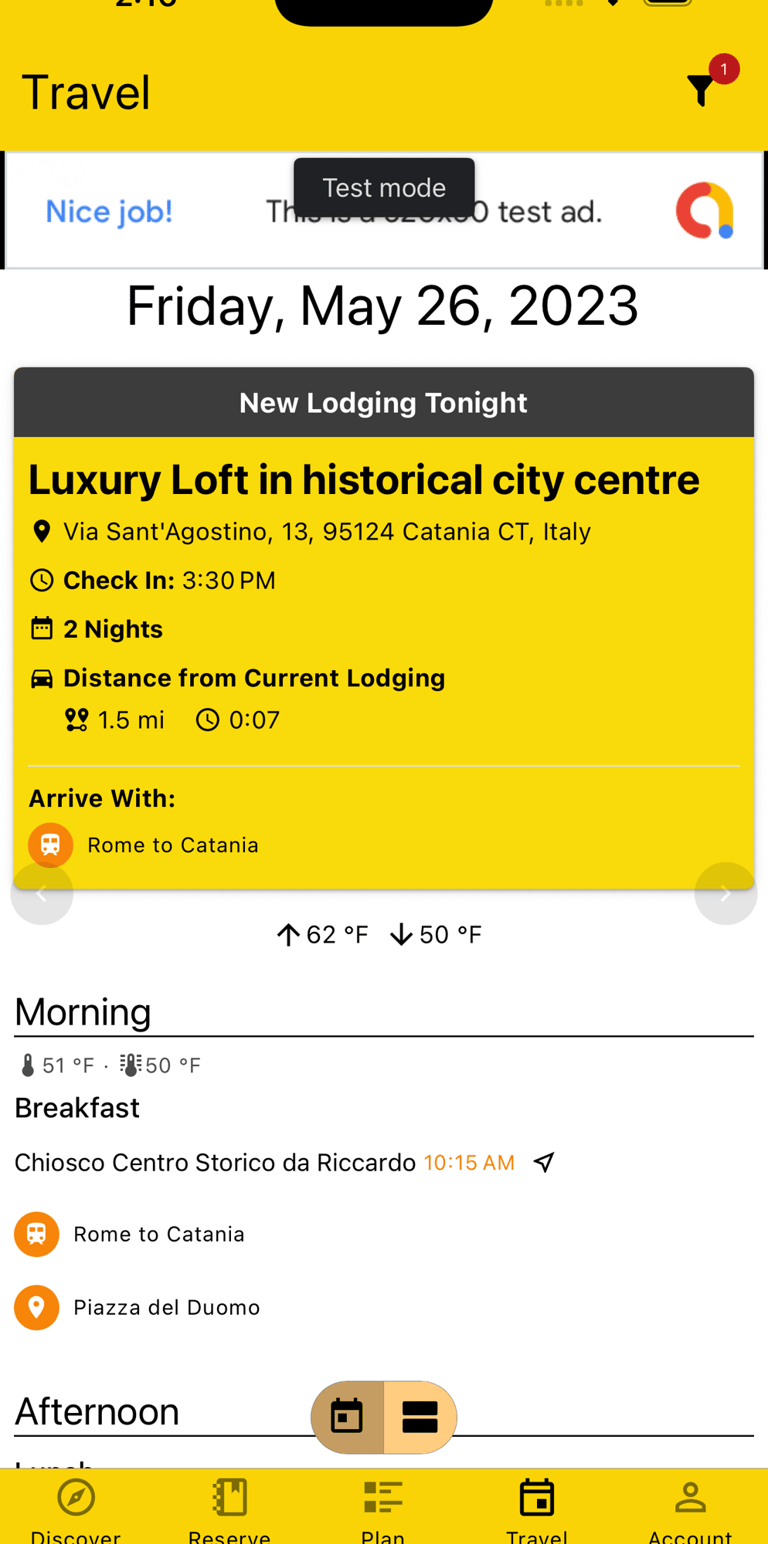The width and height of the screenshot is (768, 1544).
Task: Go to the next lodging card
Action: coord(725,893)
